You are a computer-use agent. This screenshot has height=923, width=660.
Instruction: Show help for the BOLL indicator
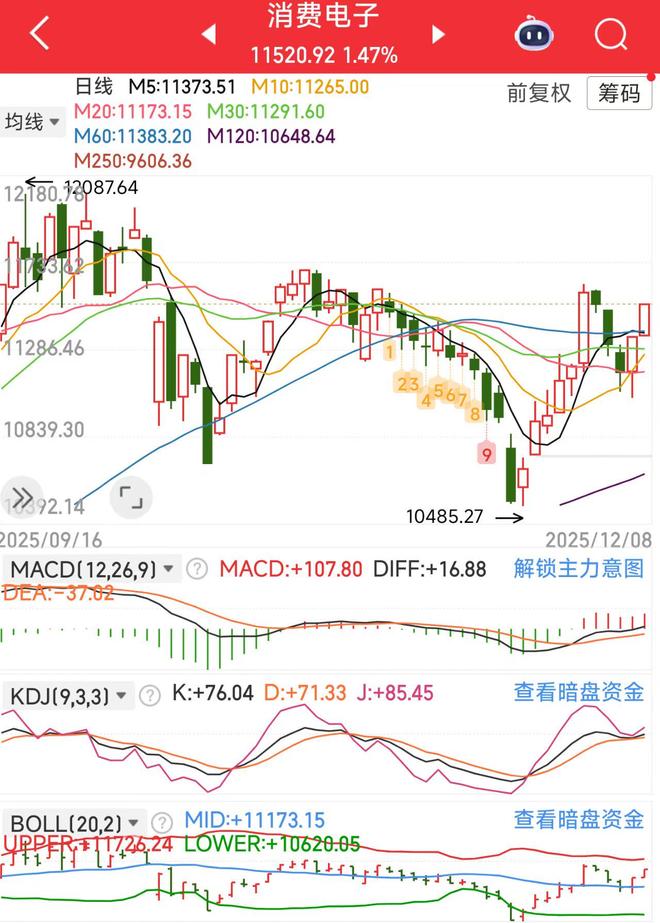click(163, 822)
